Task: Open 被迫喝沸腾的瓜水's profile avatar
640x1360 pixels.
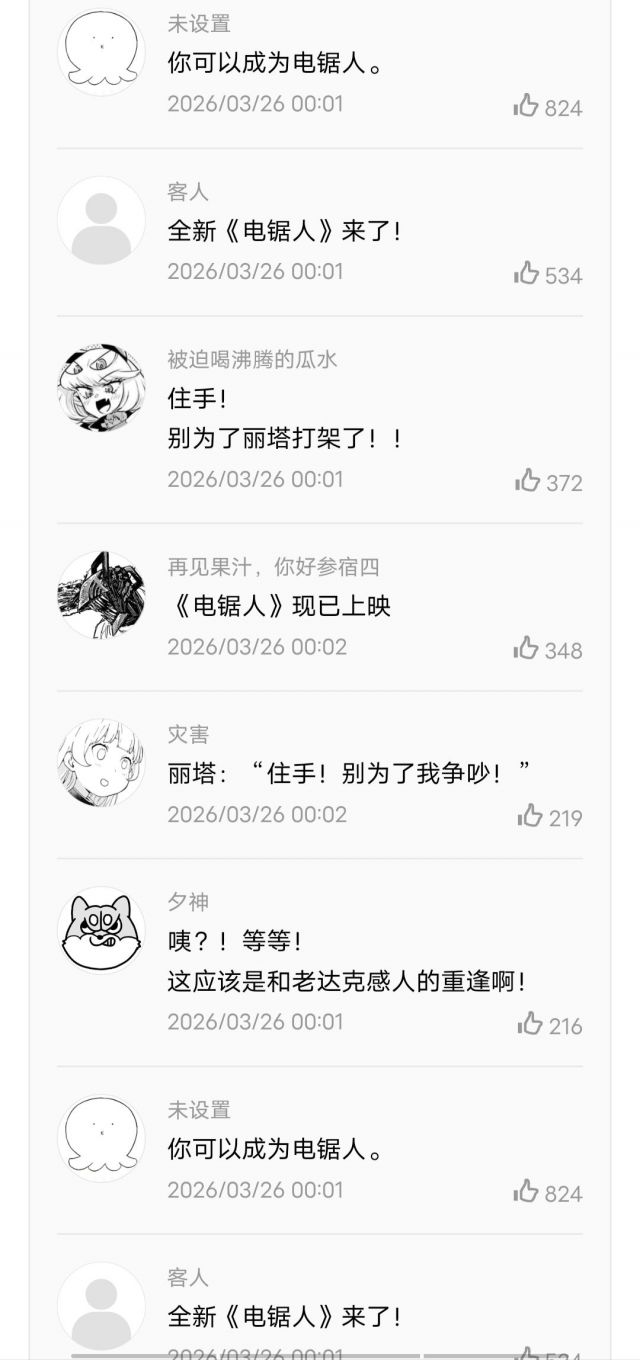Action: tap(101, 388)
